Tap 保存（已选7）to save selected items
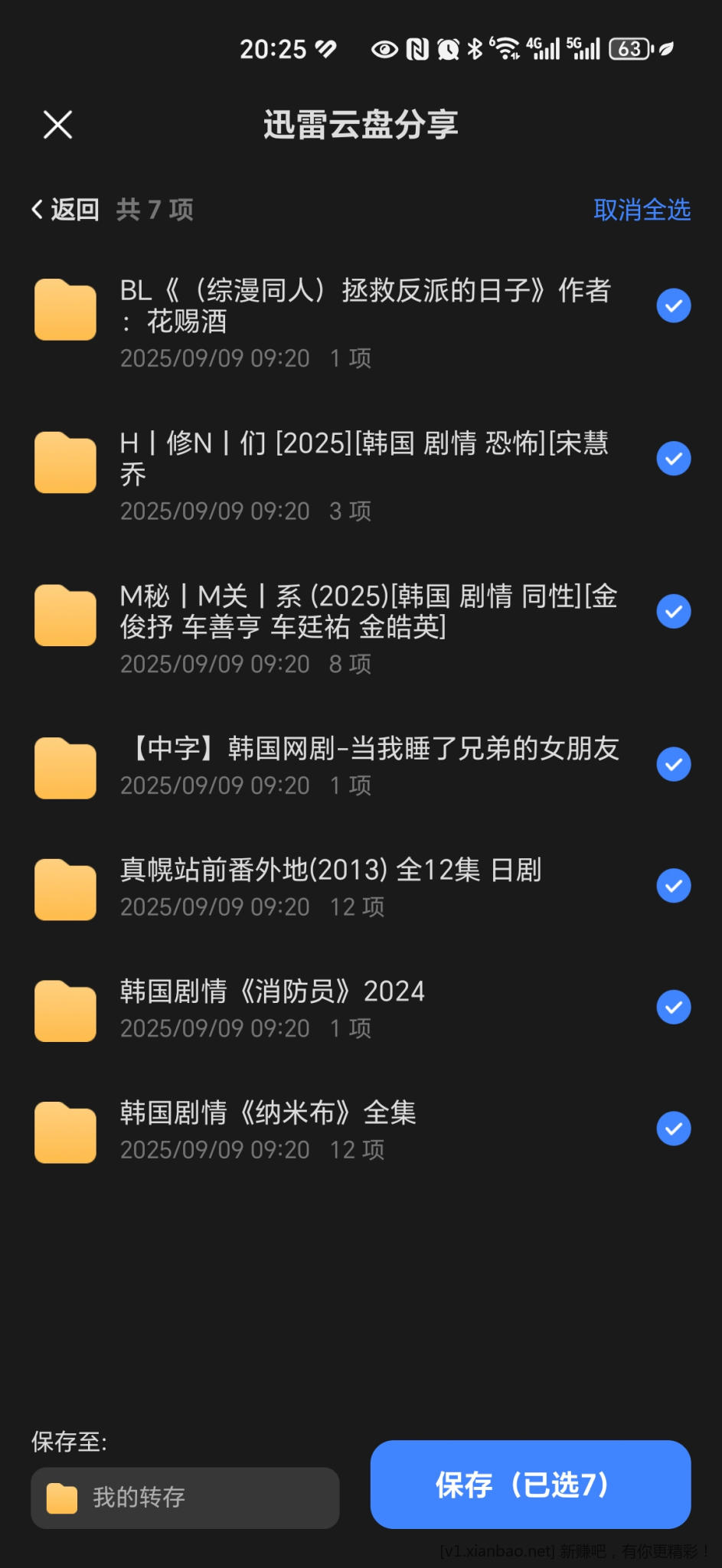Screen dimensions: 722x1568 [530, 1484]
